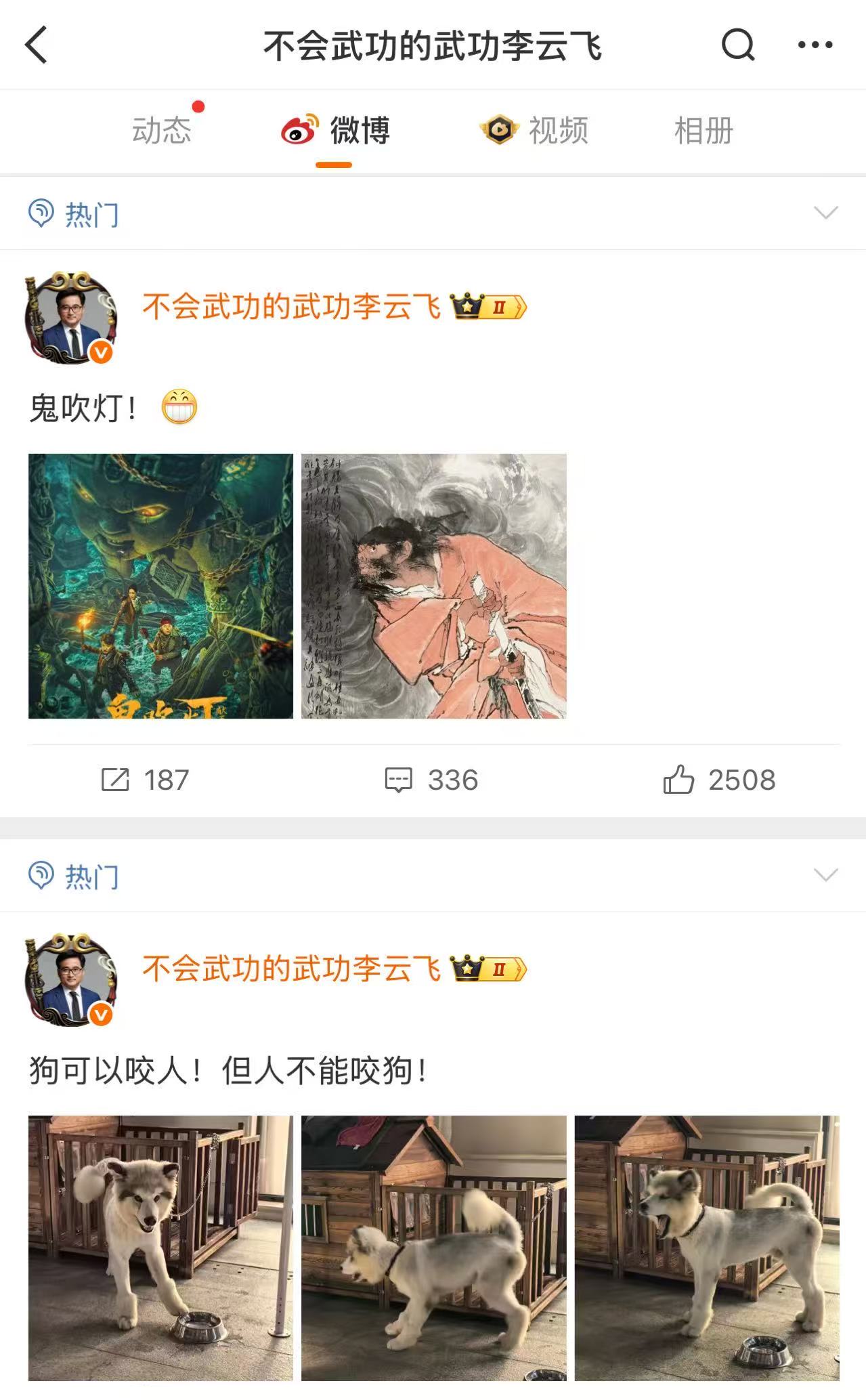Image resolution: width=866 pixels, height=1400 pixels.
Task: Open the avatar on the 狗可以咬人 post
Action: pyautogui.click(x=70, y=980)
